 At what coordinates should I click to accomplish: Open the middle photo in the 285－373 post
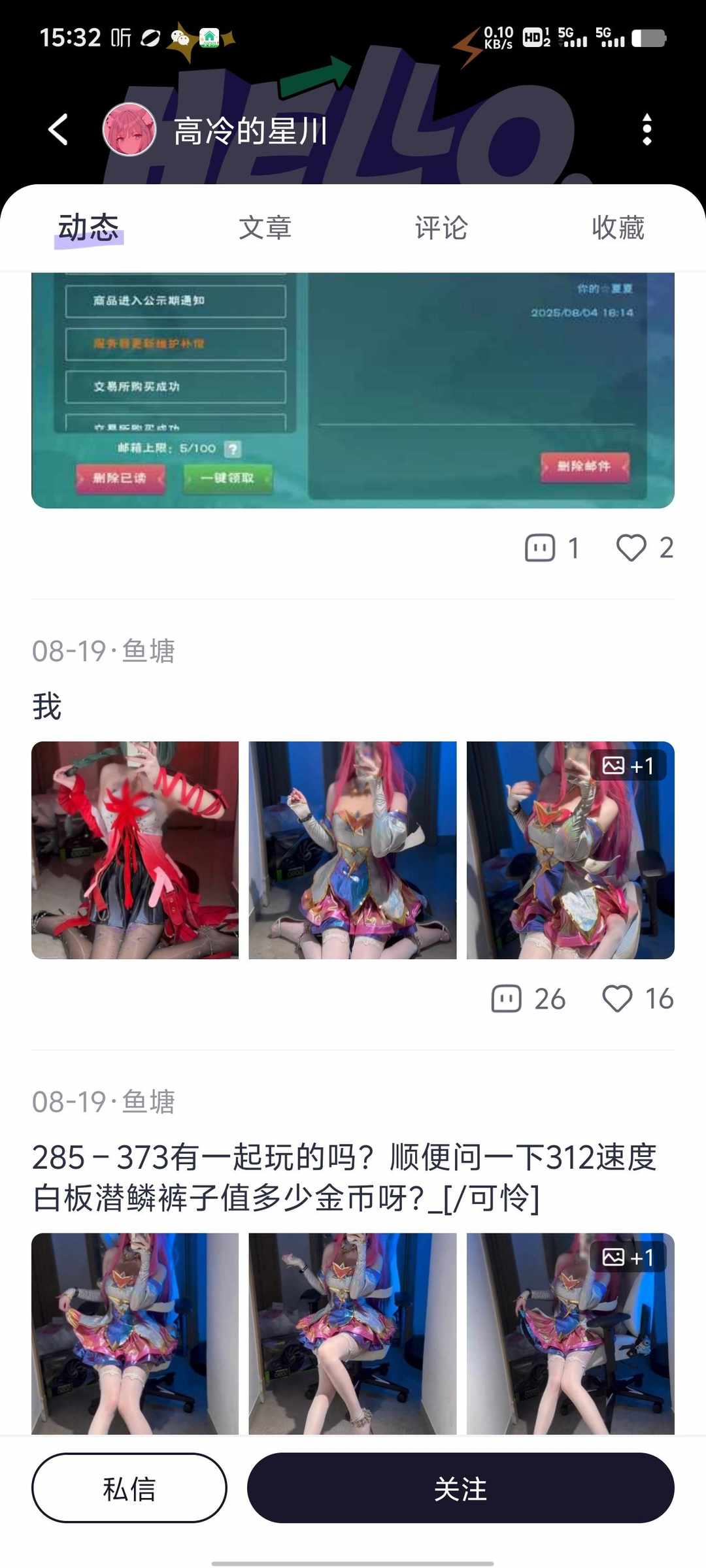pyautogui.click(x=352, y=1333)
